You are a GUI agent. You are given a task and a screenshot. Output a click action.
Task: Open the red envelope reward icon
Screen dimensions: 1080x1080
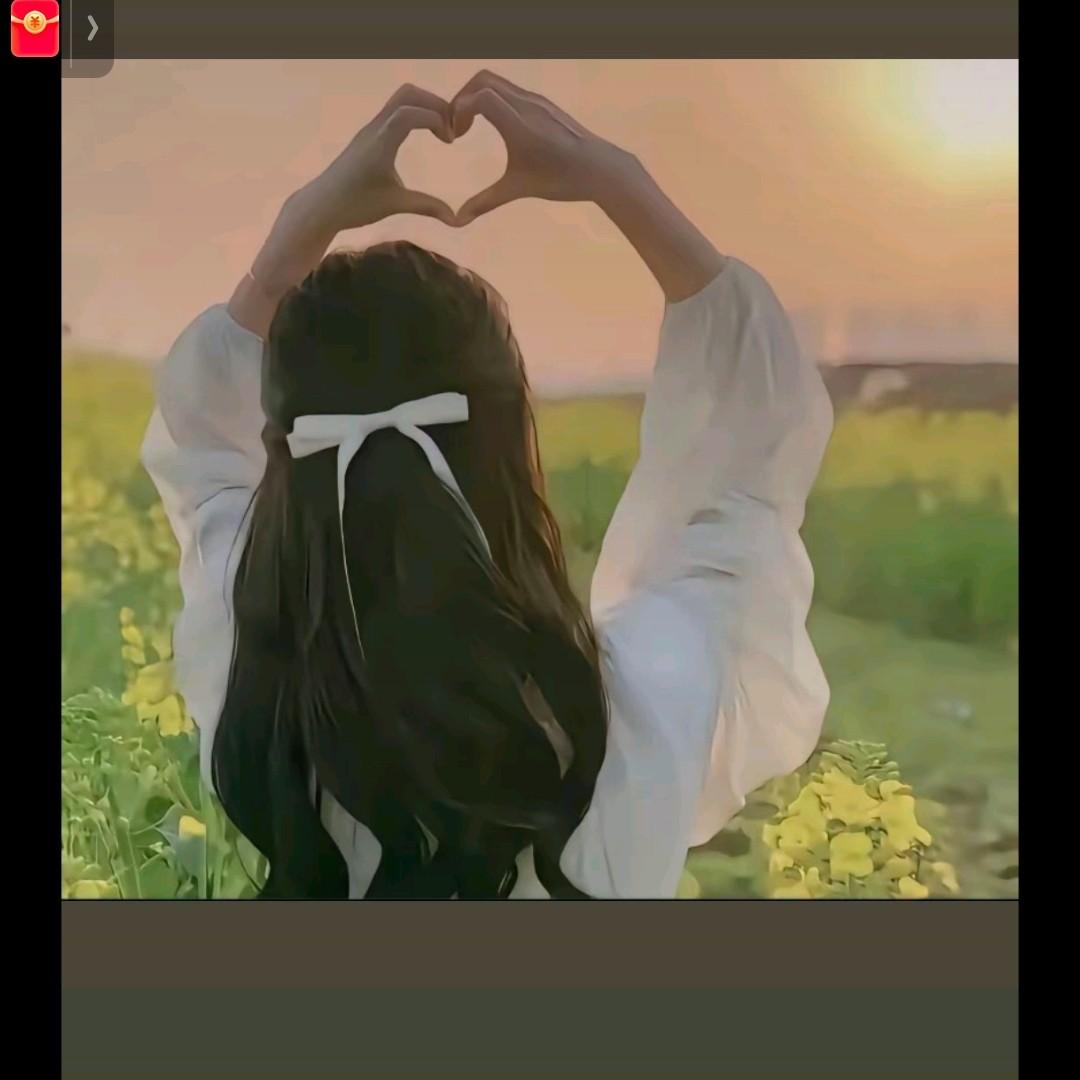tap(35, 28)
